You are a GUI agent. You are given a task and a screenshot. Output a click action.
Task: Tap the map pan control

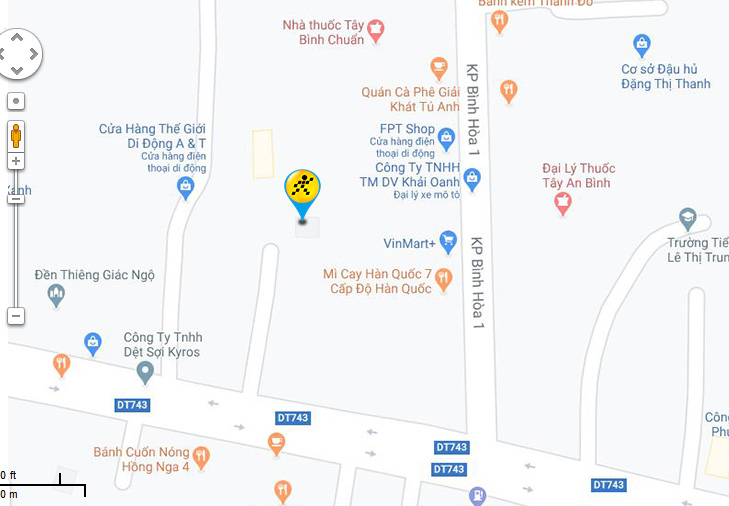click(17, 53)
